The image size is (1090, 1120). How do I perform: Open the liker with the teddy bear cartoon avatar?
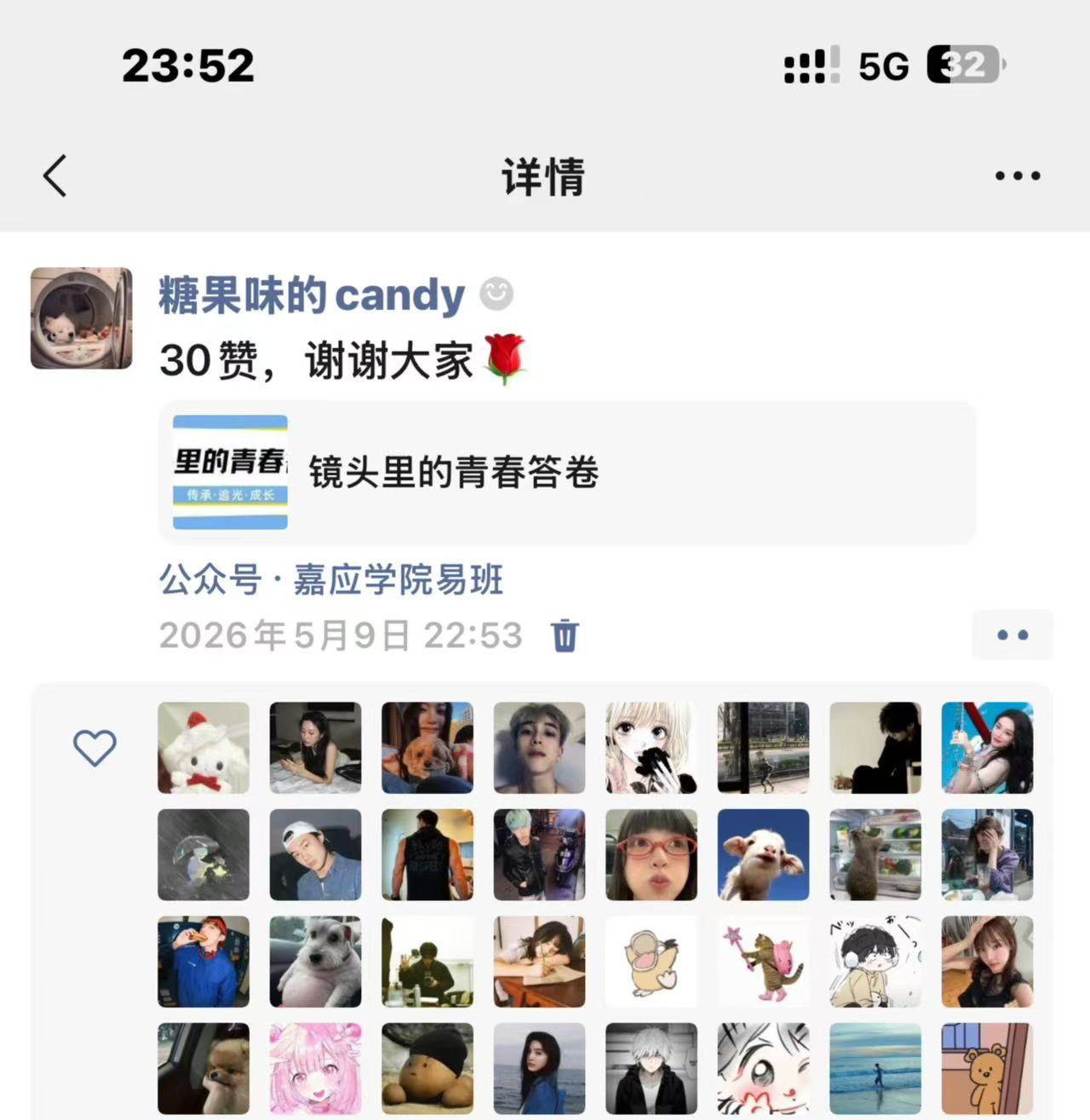click(x=987, y=1069)
